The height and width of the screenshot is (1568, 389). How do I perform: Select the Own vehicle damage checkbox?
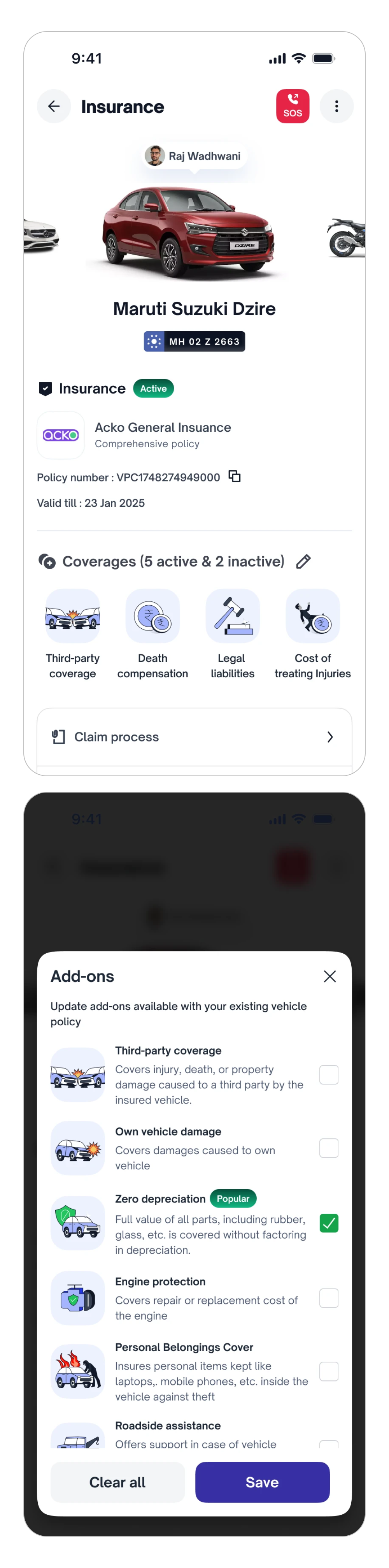[329, 1148]
